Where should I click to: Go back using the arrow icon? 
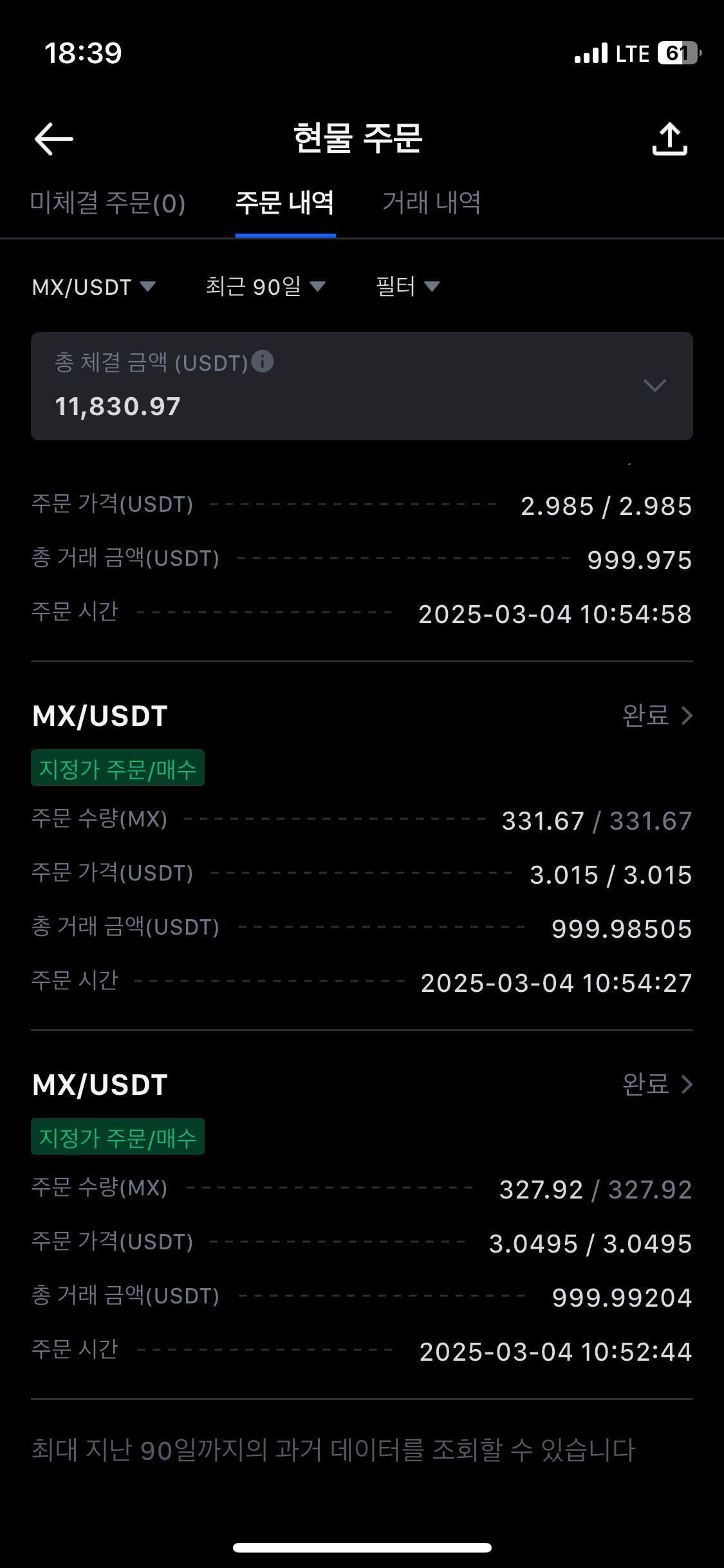point(53,139)
